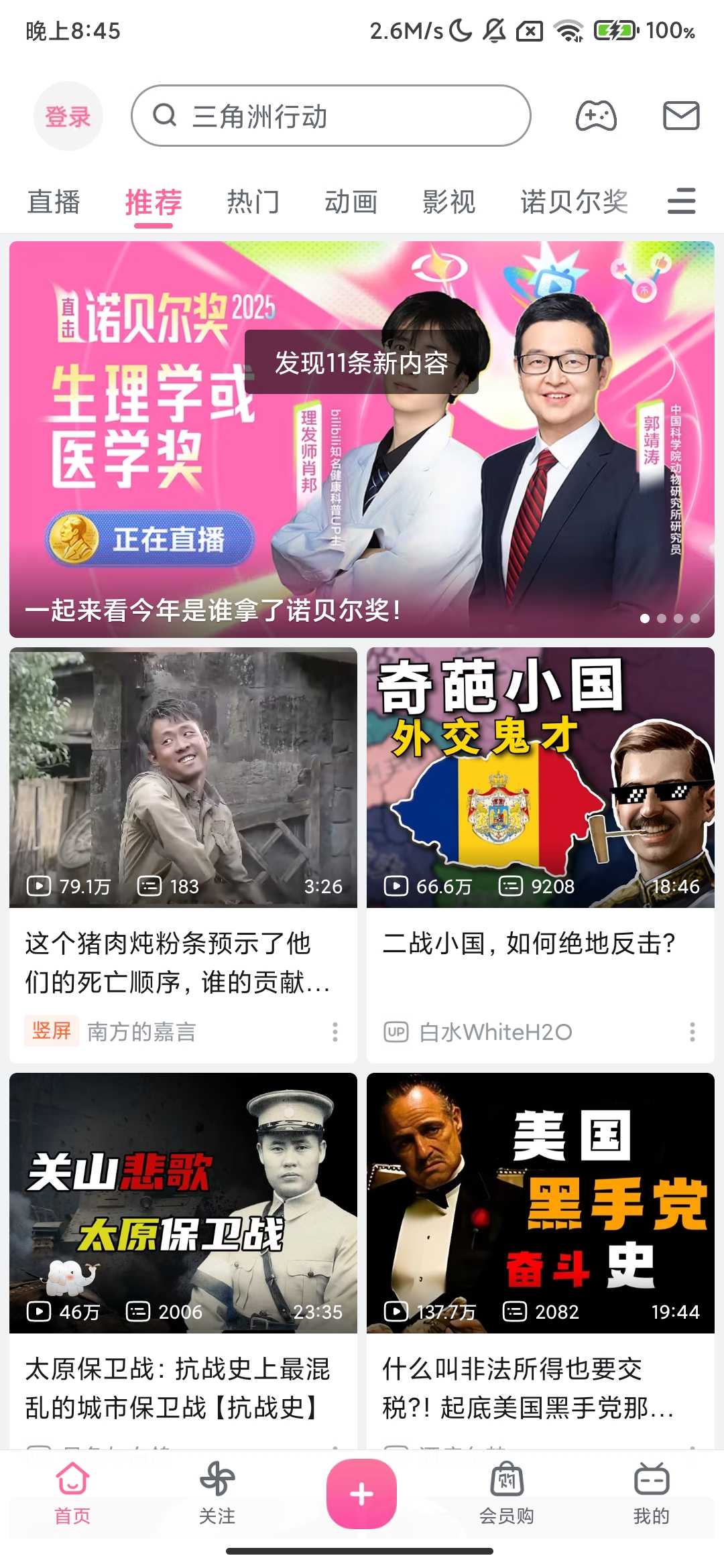Play the 二战小国，如何绝地反击 video
The height and width of the screenshot is (1568, 724).
pos(540,777)
